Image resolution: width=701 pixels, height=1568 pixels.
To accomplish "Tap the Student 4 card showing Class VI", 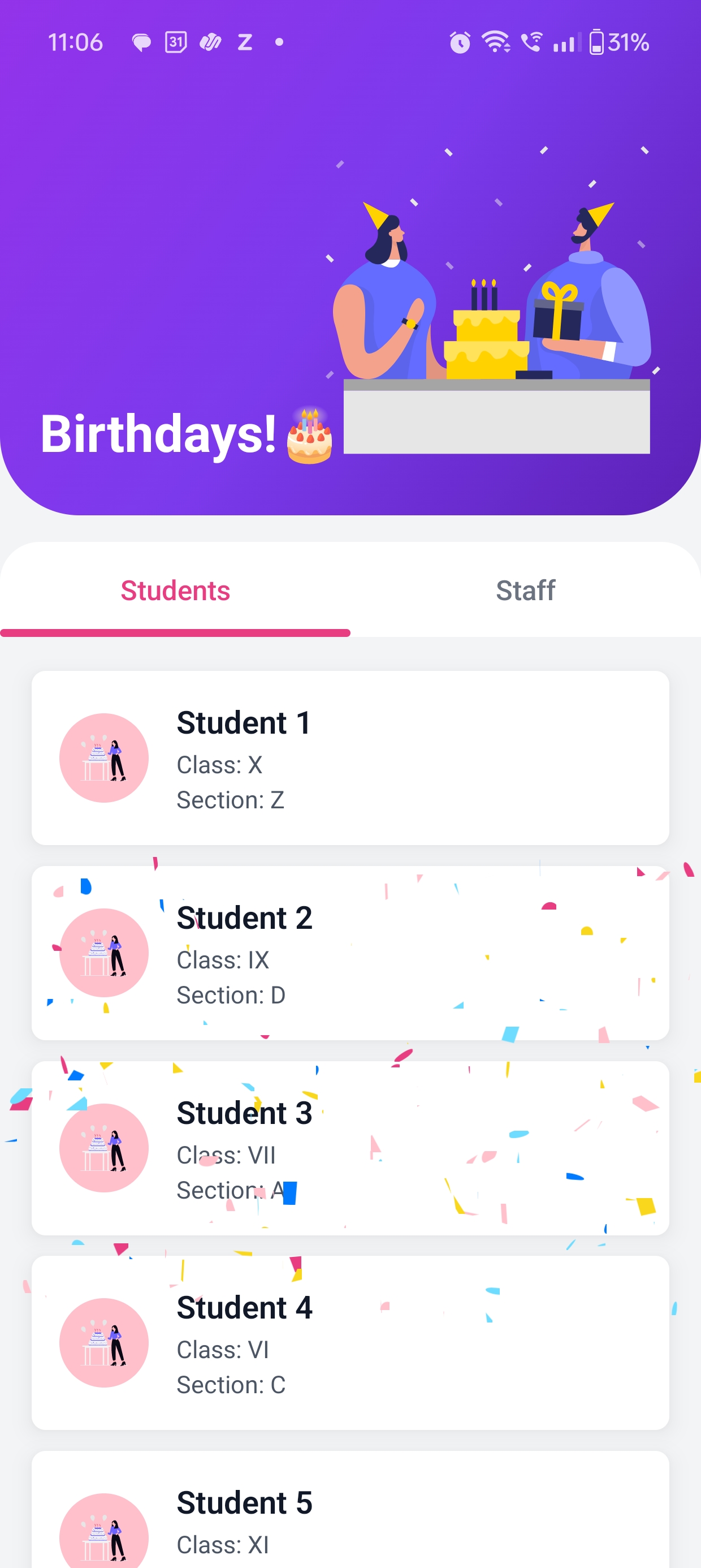I will coord(350,1341).
